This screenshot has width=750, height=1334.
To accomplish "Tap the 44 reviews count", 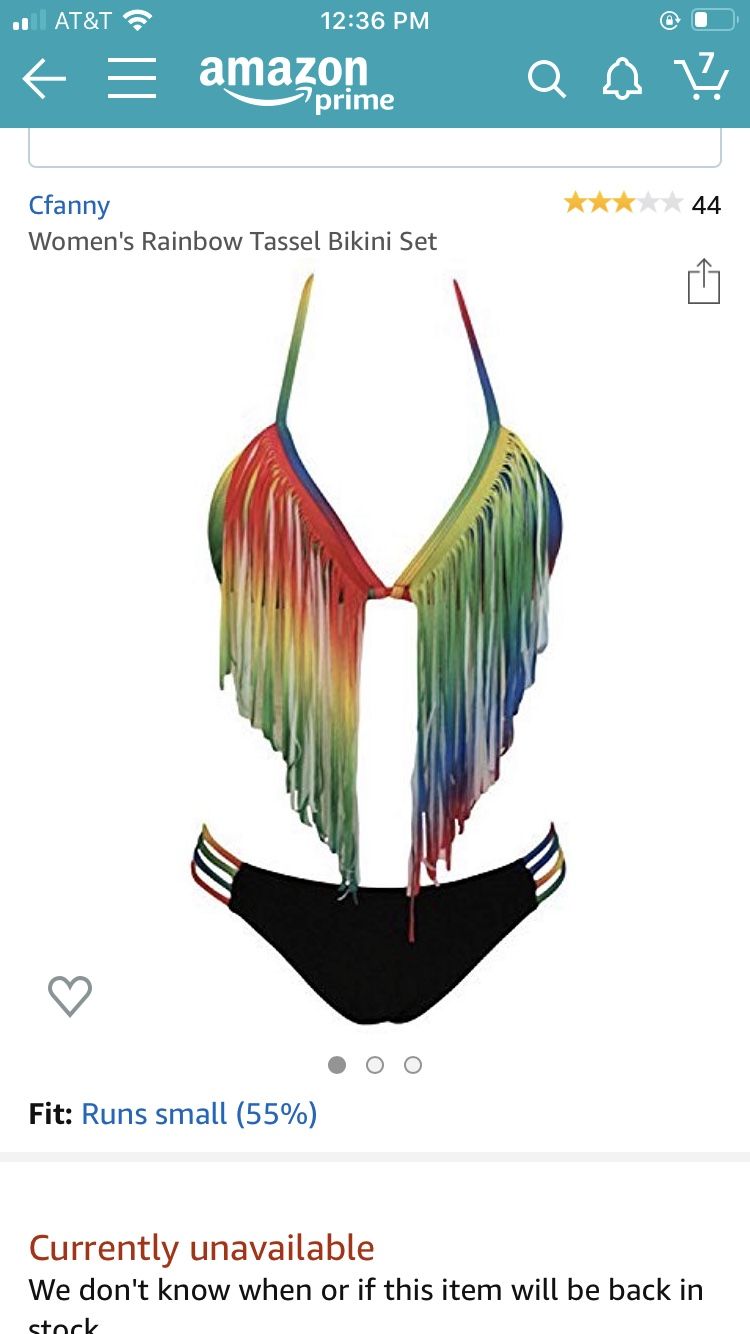I will 707,203.
